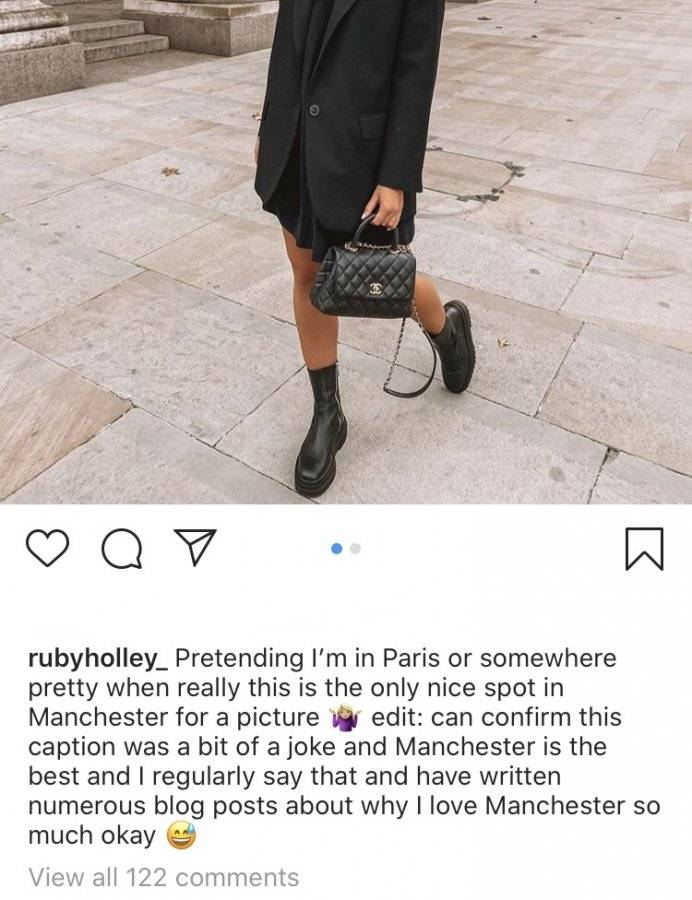This screenshot has height=900, width=692.
Task: Tap the post photo of black boots
Action: point(346,251)
